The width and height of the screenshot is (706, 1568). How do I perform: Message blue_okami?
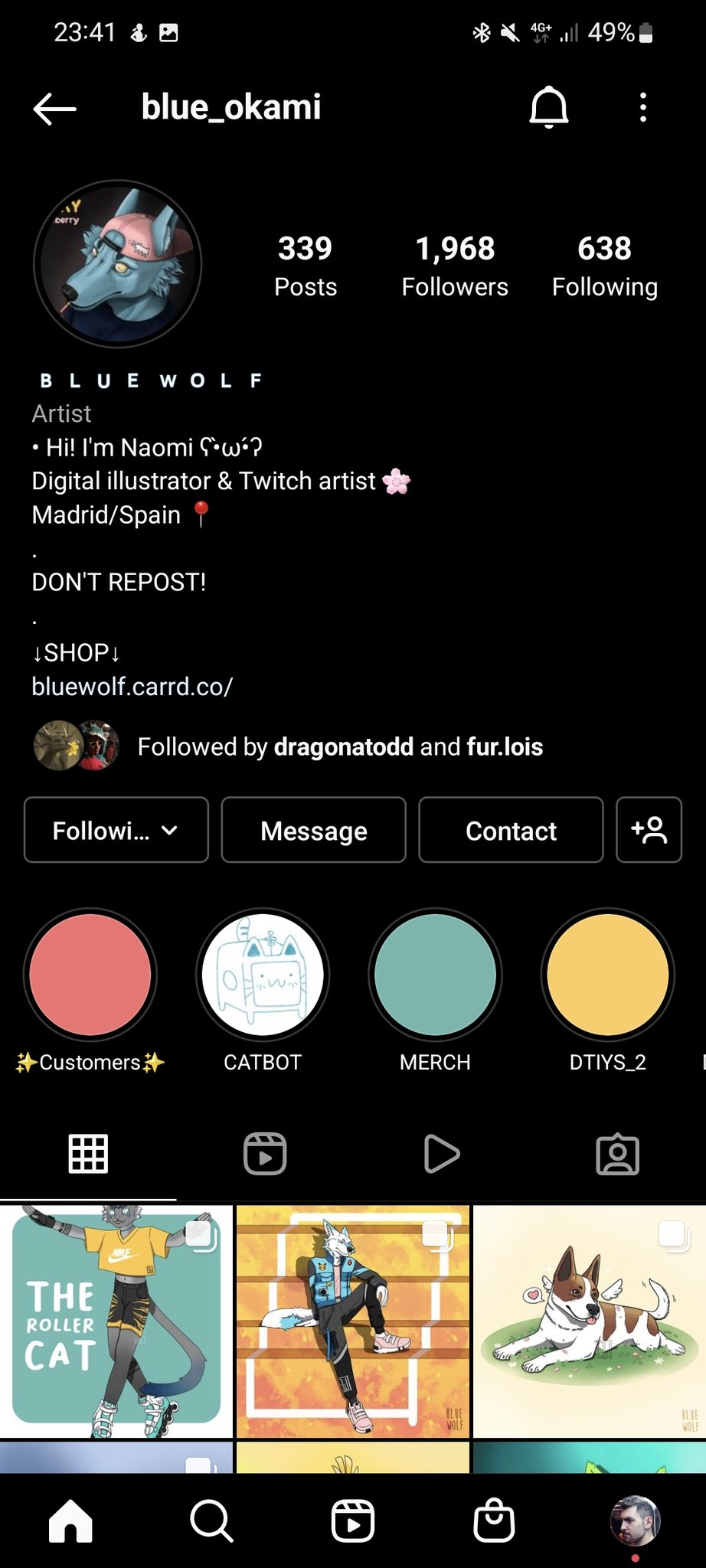click(x=313, y=831)
